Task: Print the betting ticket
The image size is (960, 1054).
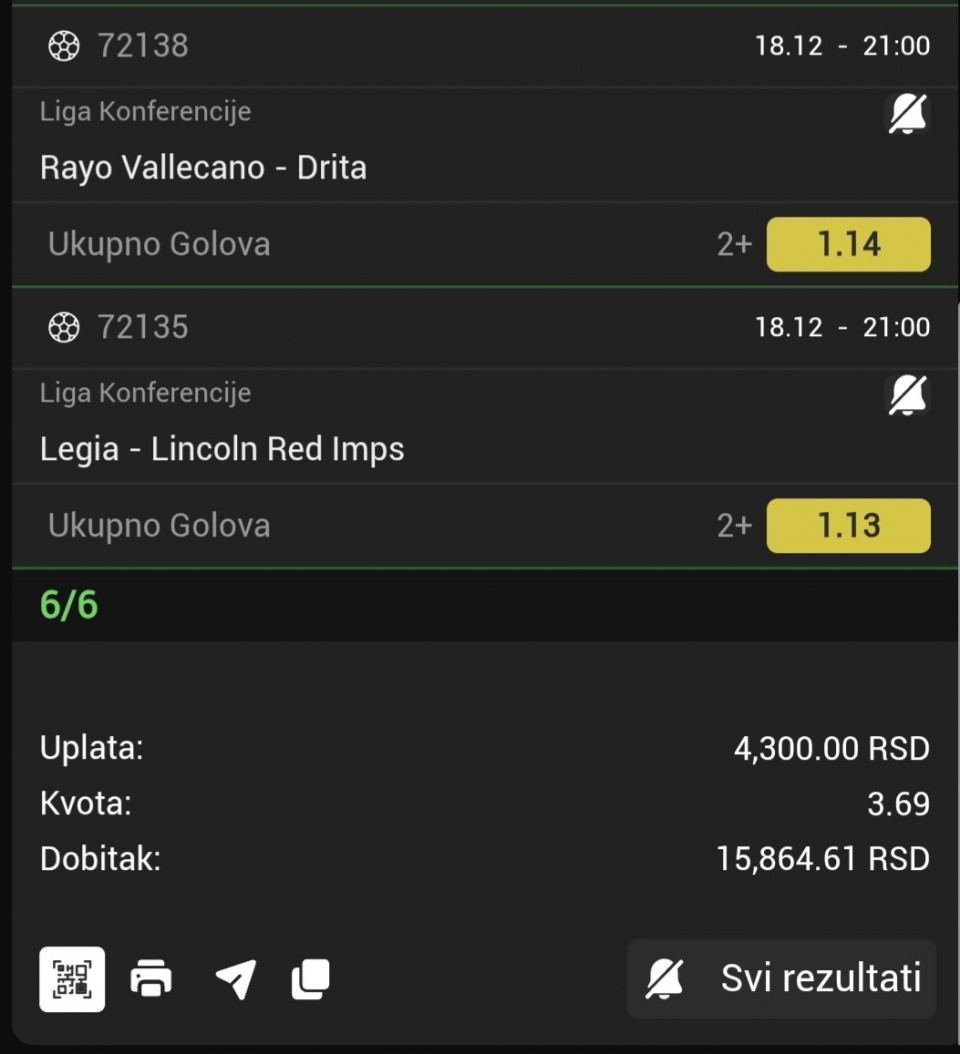Action: [x=151, y=979]
